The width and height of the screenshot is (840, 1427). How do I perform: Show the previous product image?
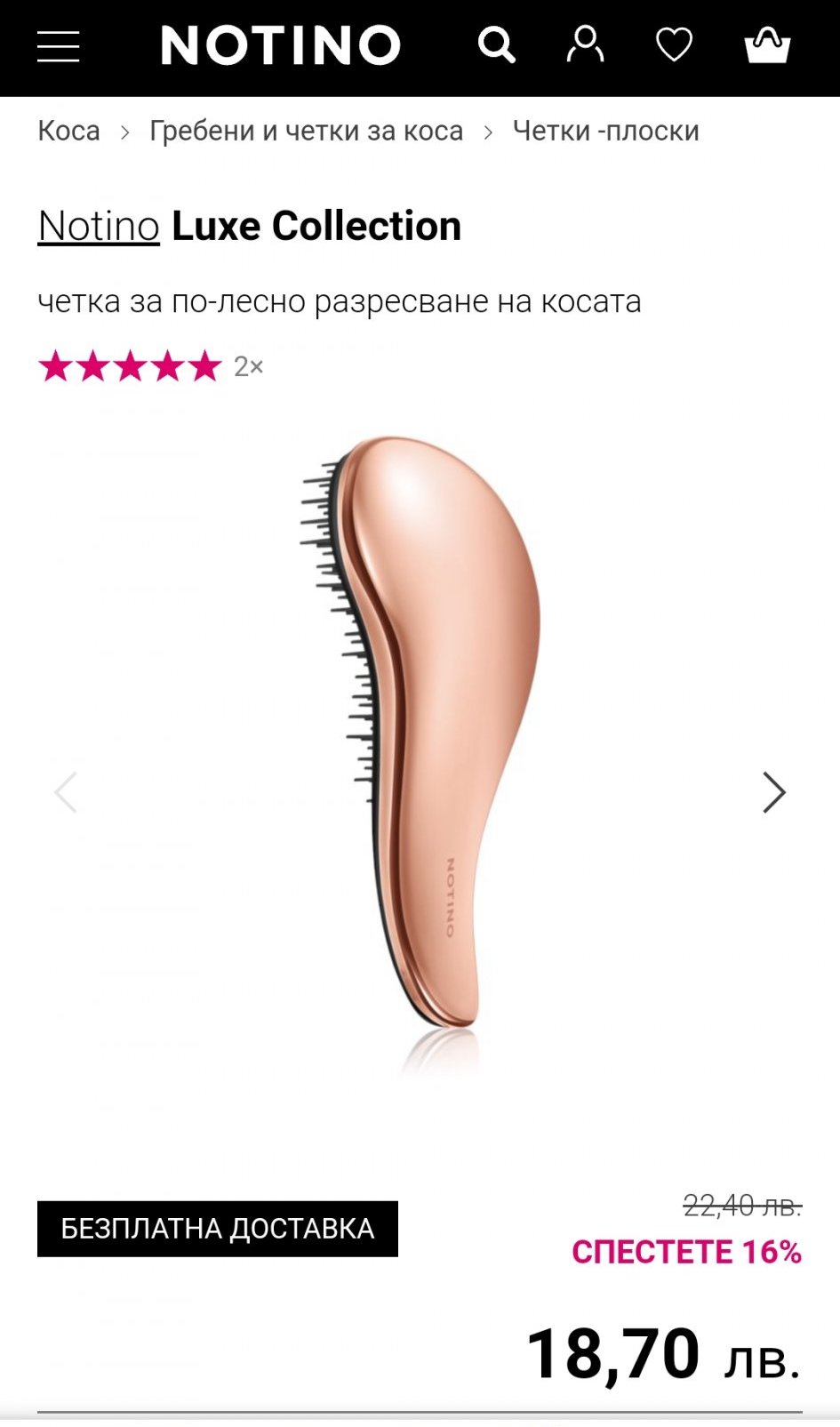(67, 792)
